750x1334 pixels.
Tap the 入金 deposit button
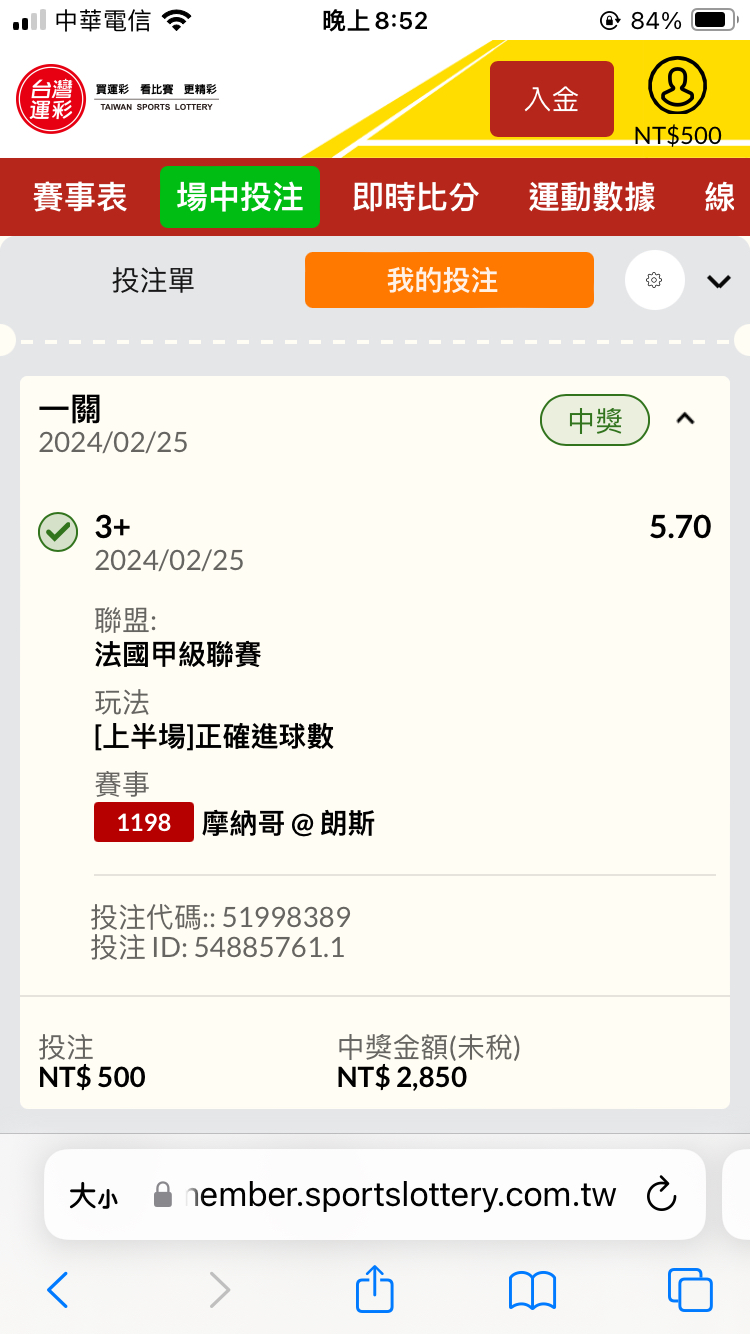tap(551, 99)
